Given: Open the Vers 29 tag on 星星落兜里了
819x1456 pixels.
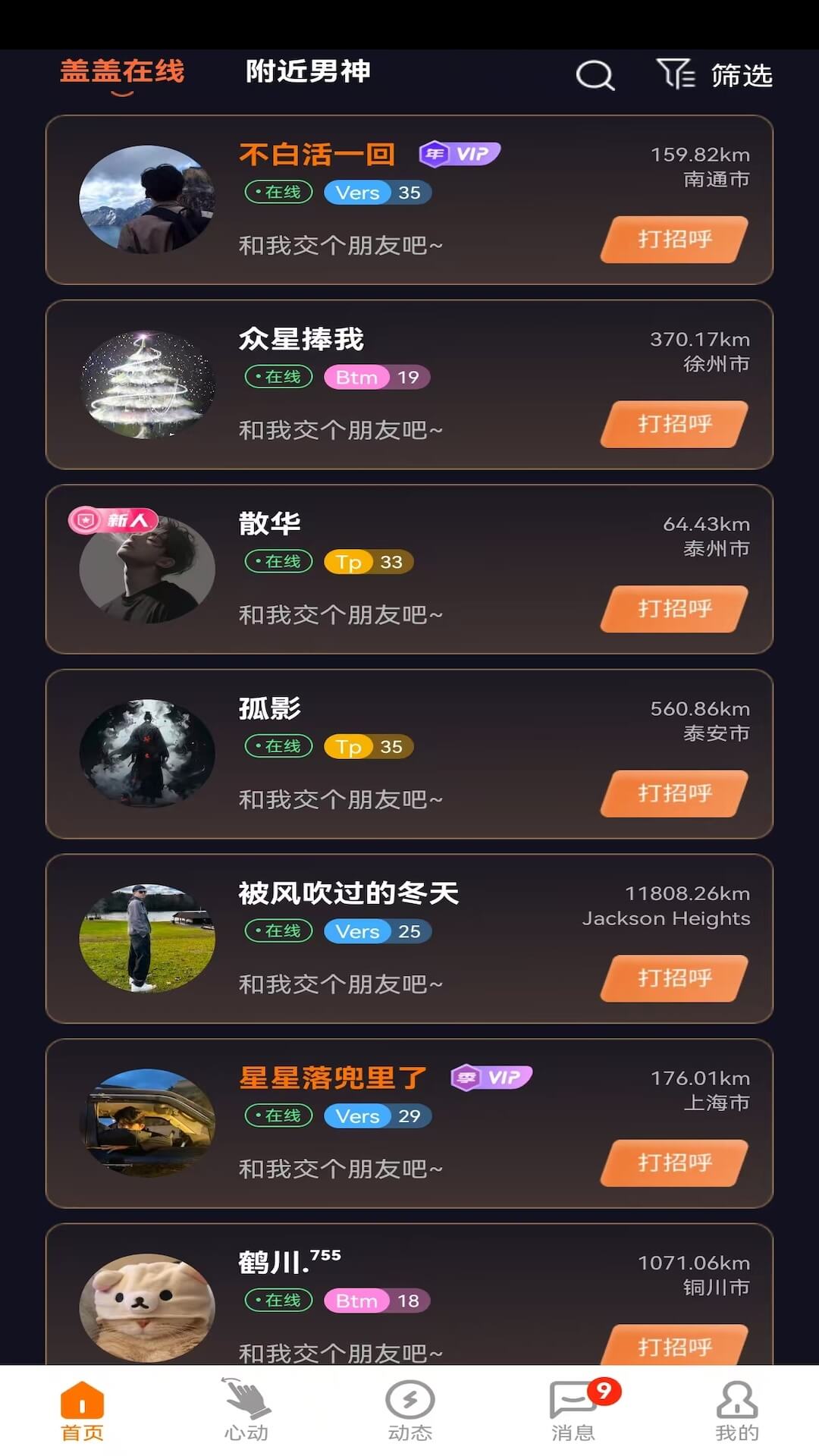Looking at the screenshot, I should point(377,1116).
